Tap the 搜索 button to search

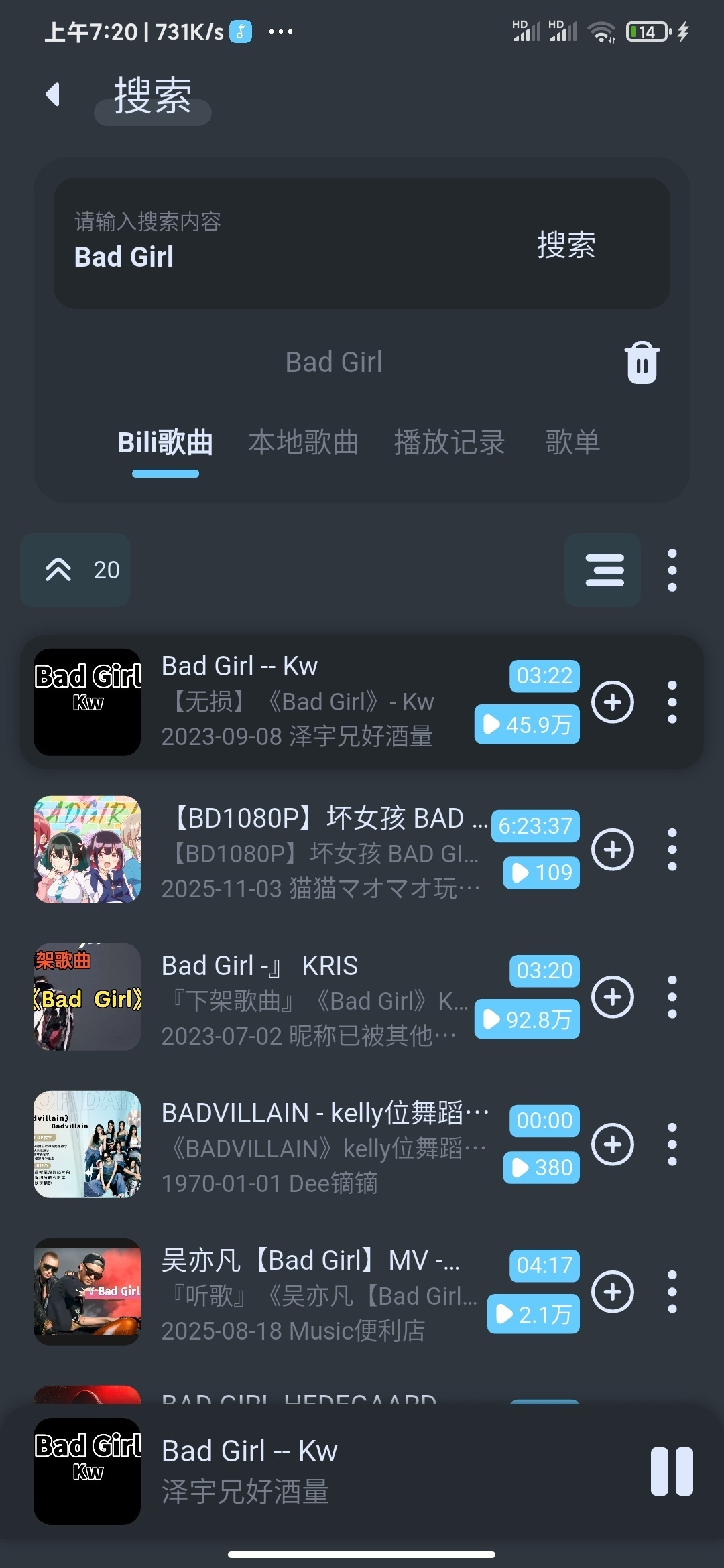click(x=566, y=245)
